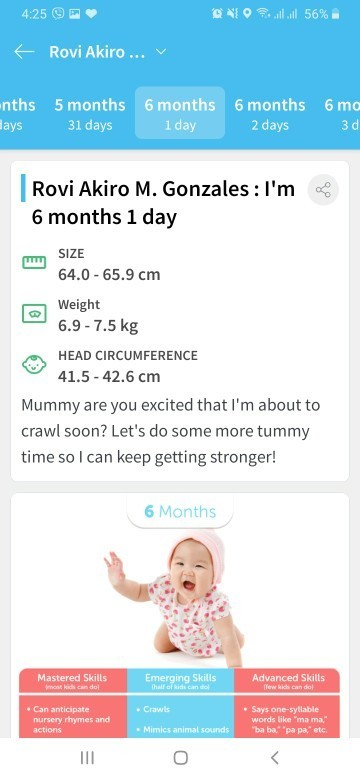
Task: Go back using the top-left arrow
Action: (24, 52)
